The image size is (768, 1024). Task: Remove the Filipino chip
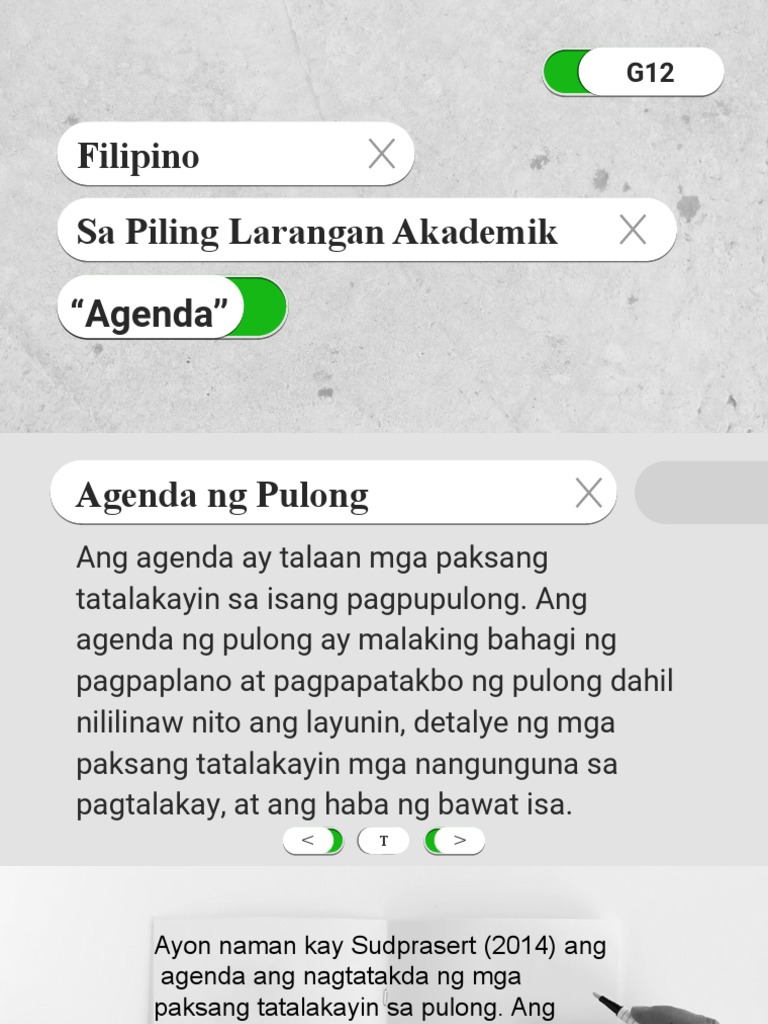pos(381,154)
